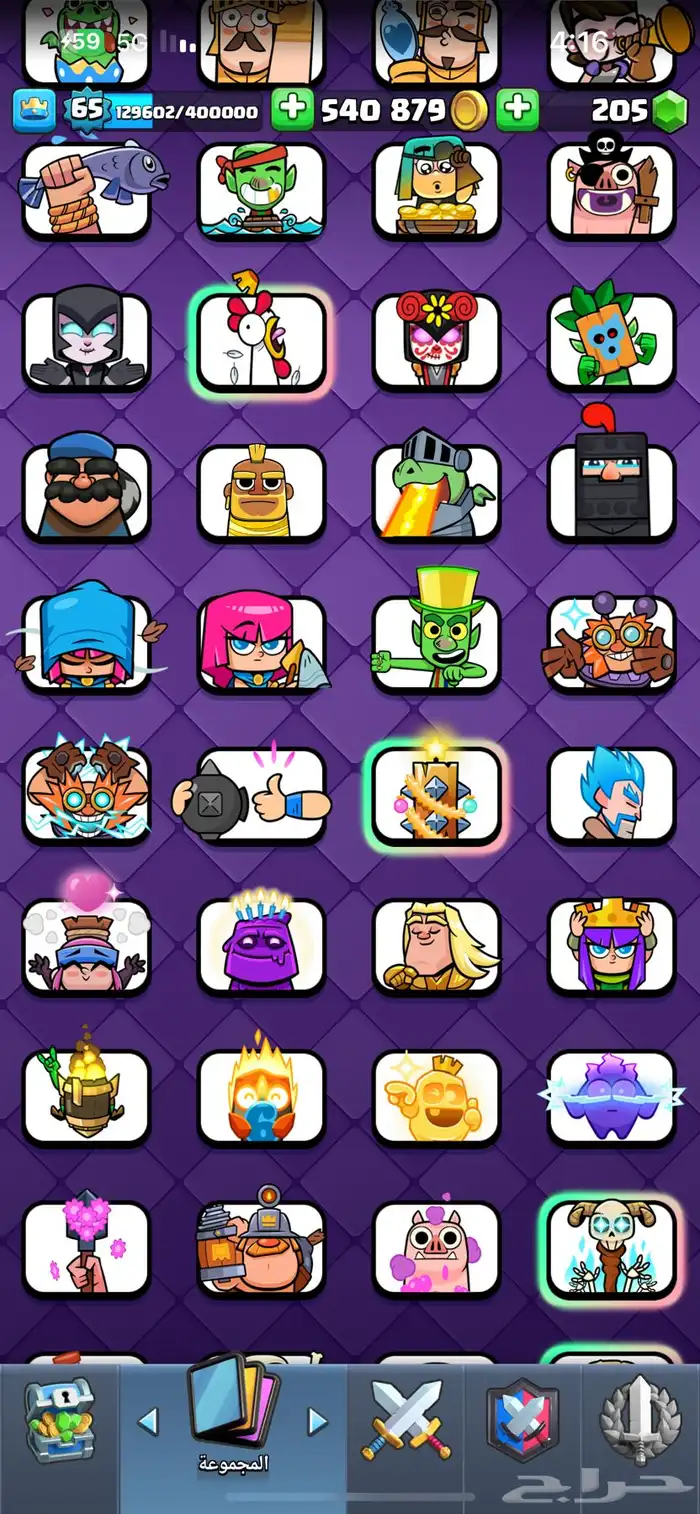Viewport: 700px width, 1514px height.
Task: Select the horned skull emote
Action: (x=611, y=1248)
